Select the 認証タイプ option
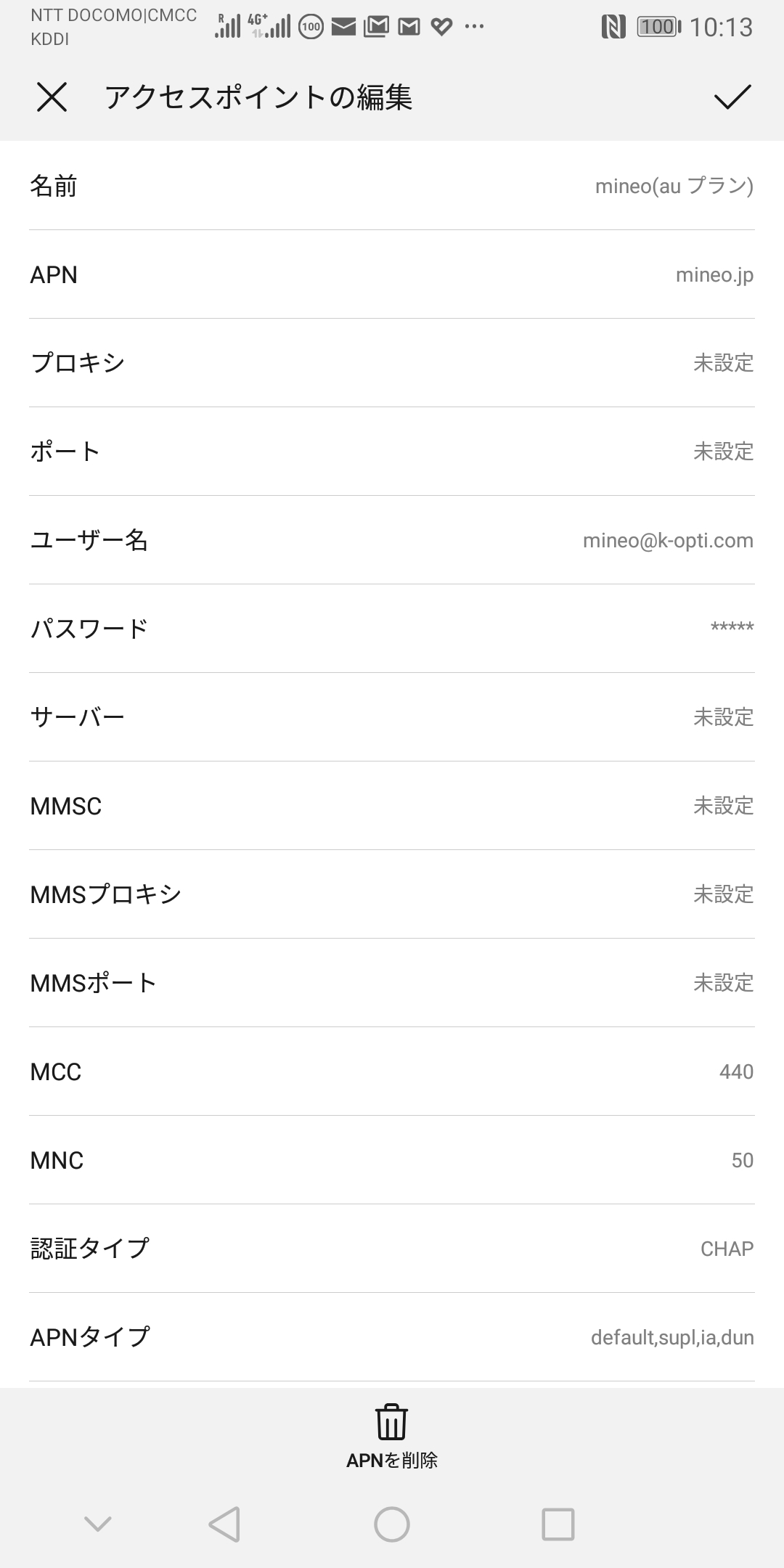The height and width of the screenshot is (1568, 784). point(392,1249)
